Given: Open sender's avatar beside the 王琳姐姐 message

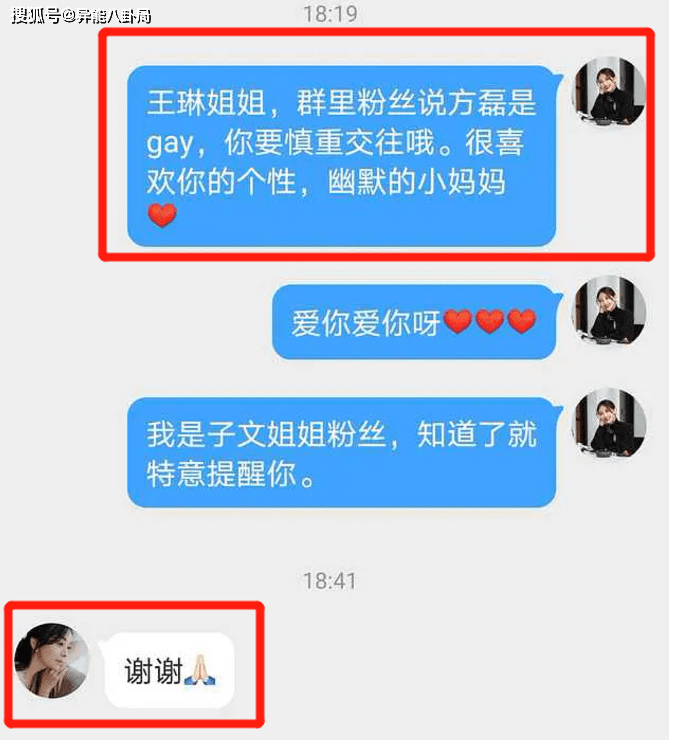Looking at the screenshot, I should [609, 94].
